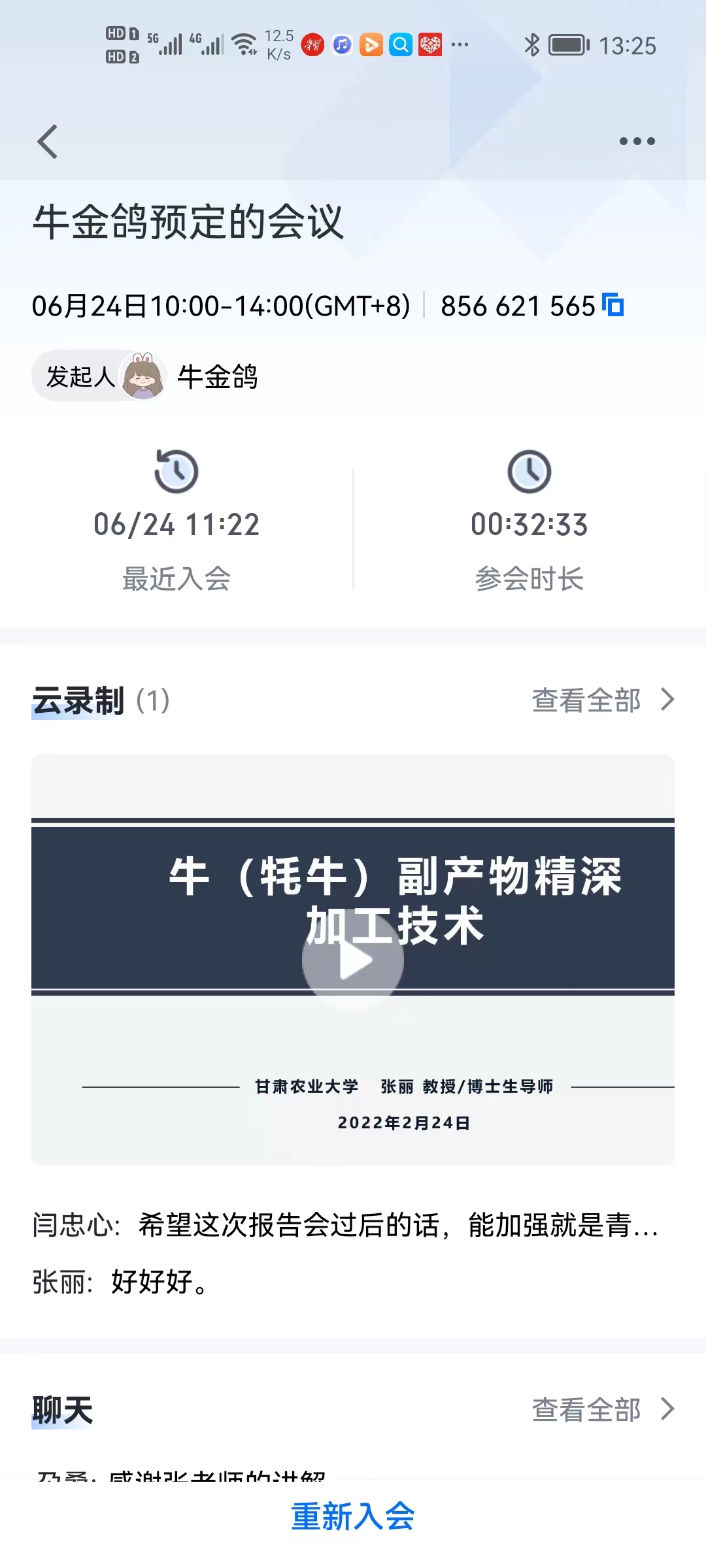Image resolution: width=706 pixels, height=1568 pixels.
Task: Go back using the top-left arrow
Action: pyautogui.click(x=48, y=141)
